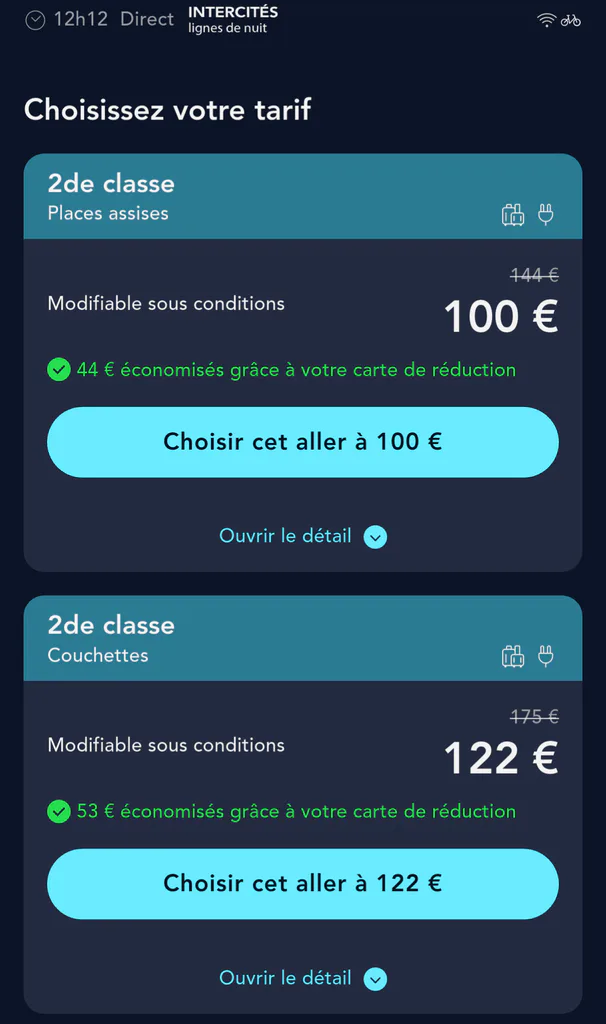
Task: Choose the couchette fare at 122 €
Action: 303,884
